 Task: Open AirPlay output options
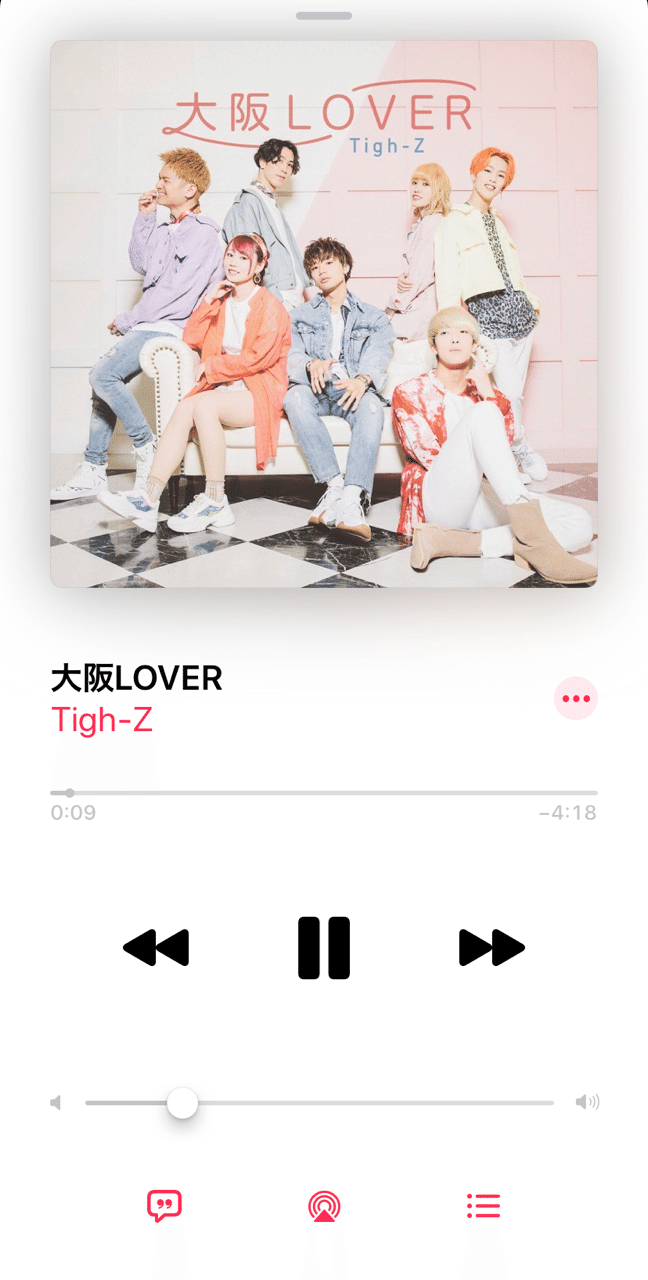click(x=324, y=1206)
